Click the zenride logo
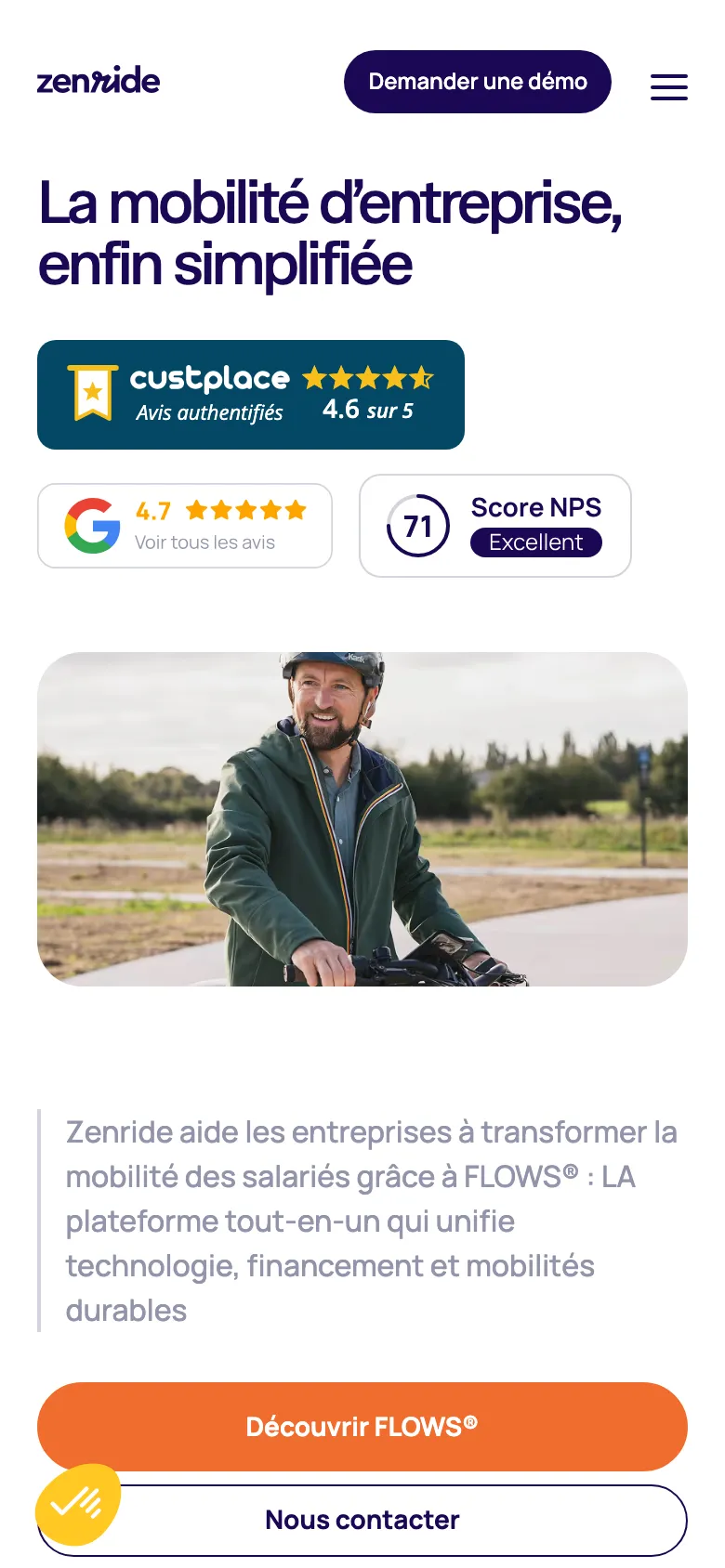725x1568 pixels. click(97, 82)
